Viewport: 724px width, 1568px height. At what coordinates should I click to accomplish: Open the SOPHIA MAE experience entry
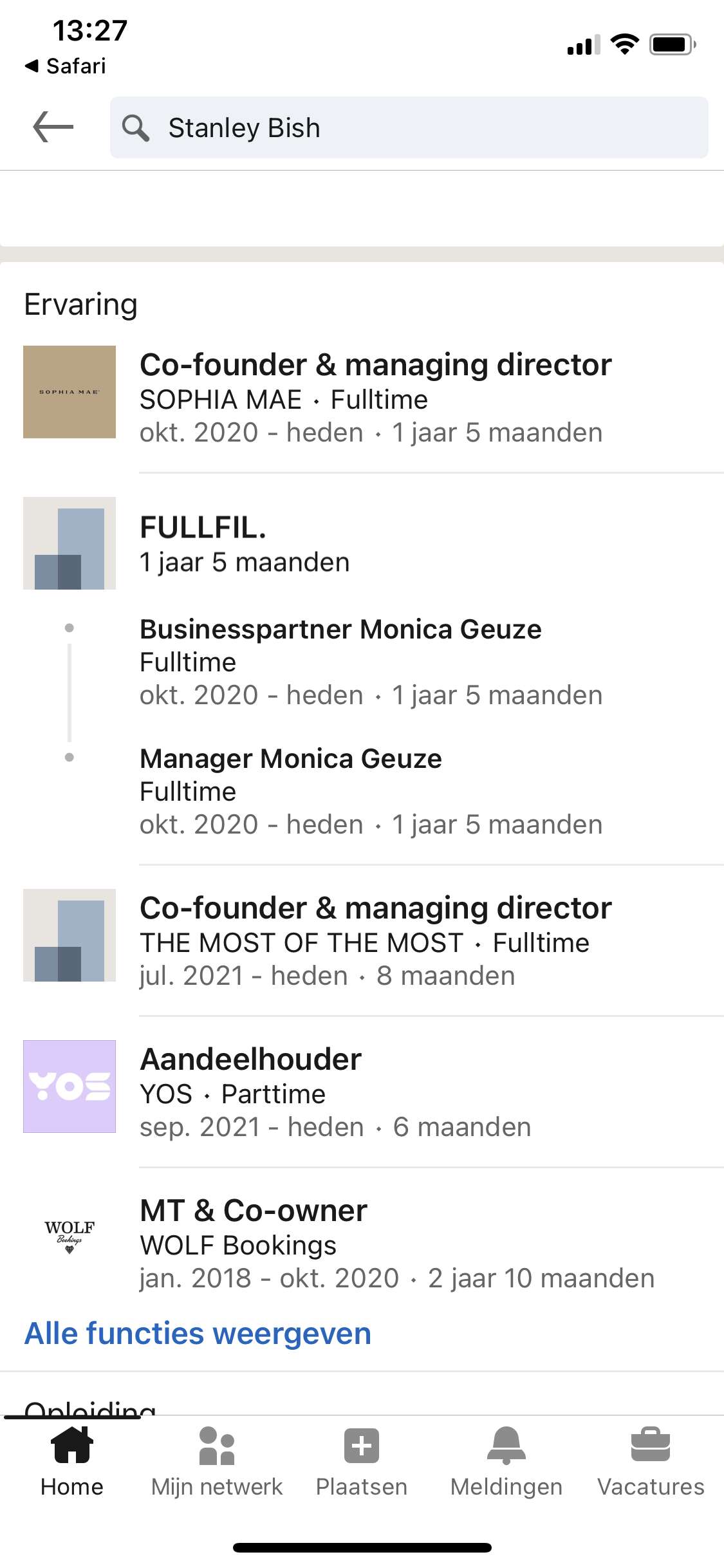click(362, 397)
